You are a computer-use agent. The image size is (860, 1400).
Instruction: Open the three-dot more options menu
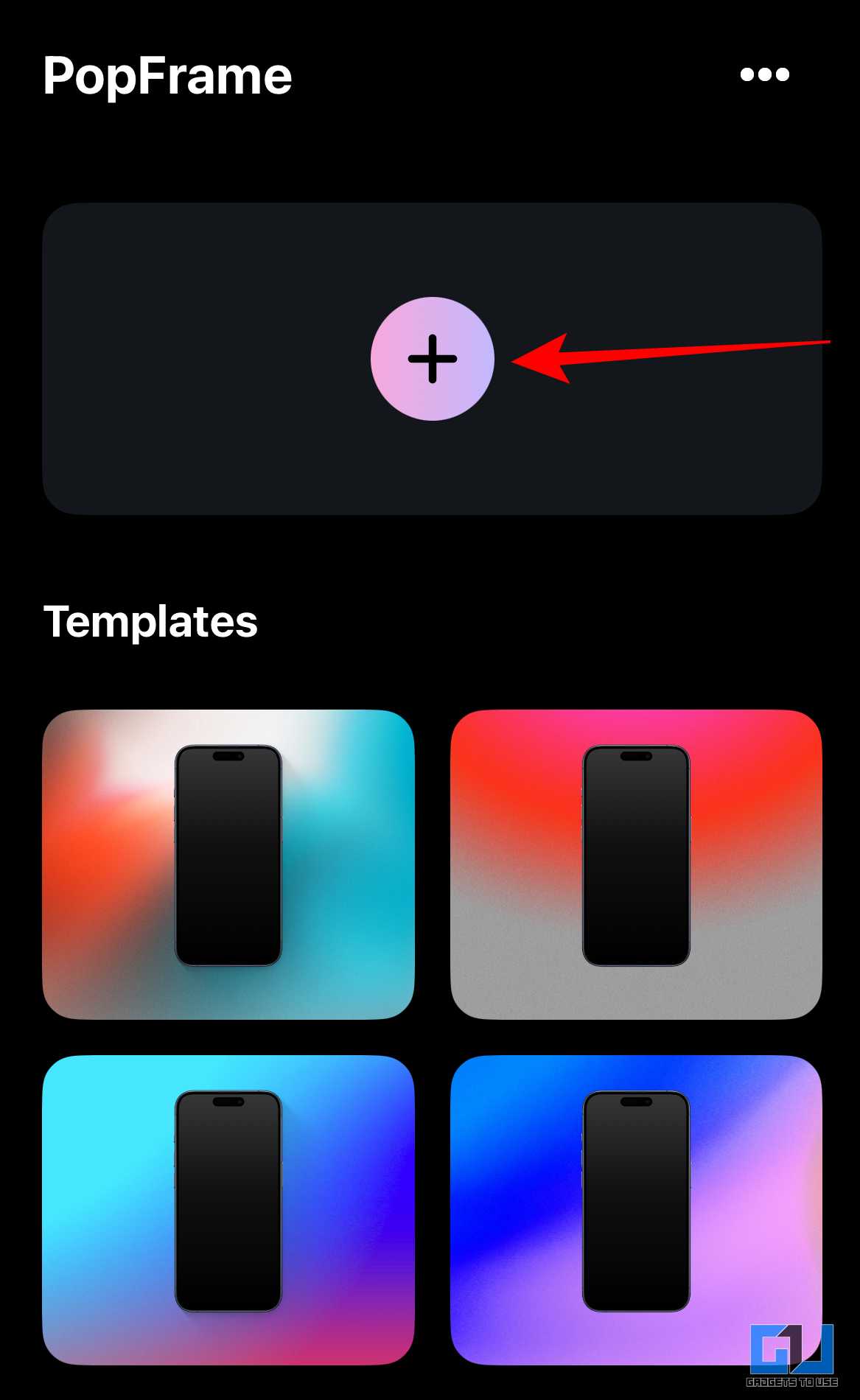point(764,74)
